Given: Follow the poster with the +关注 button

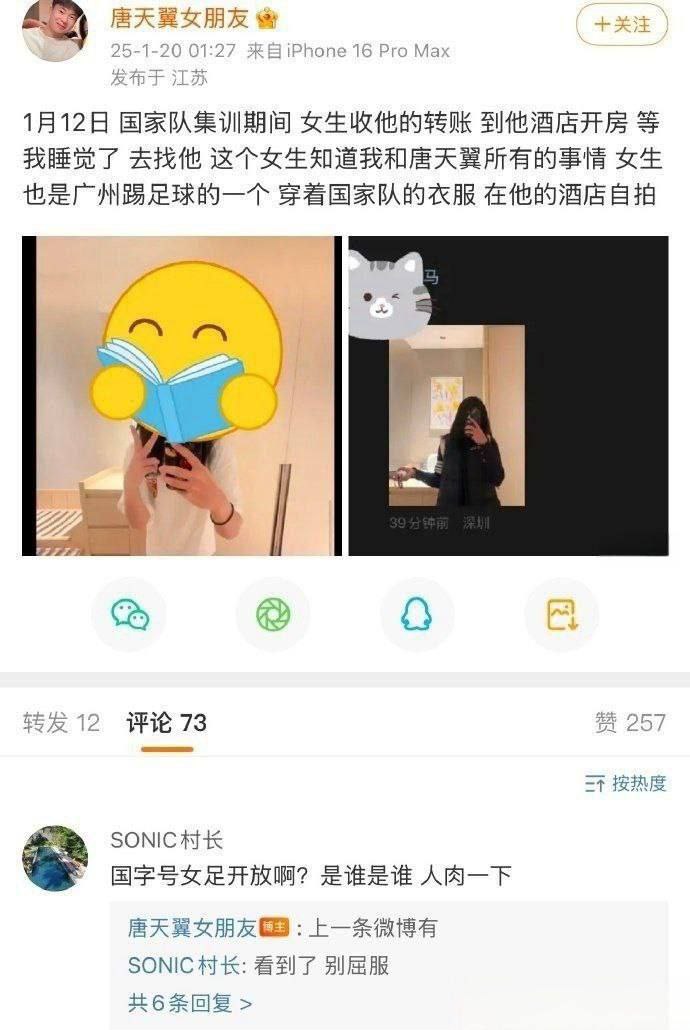Looking at the screenshot, I should tap(623, 24).
